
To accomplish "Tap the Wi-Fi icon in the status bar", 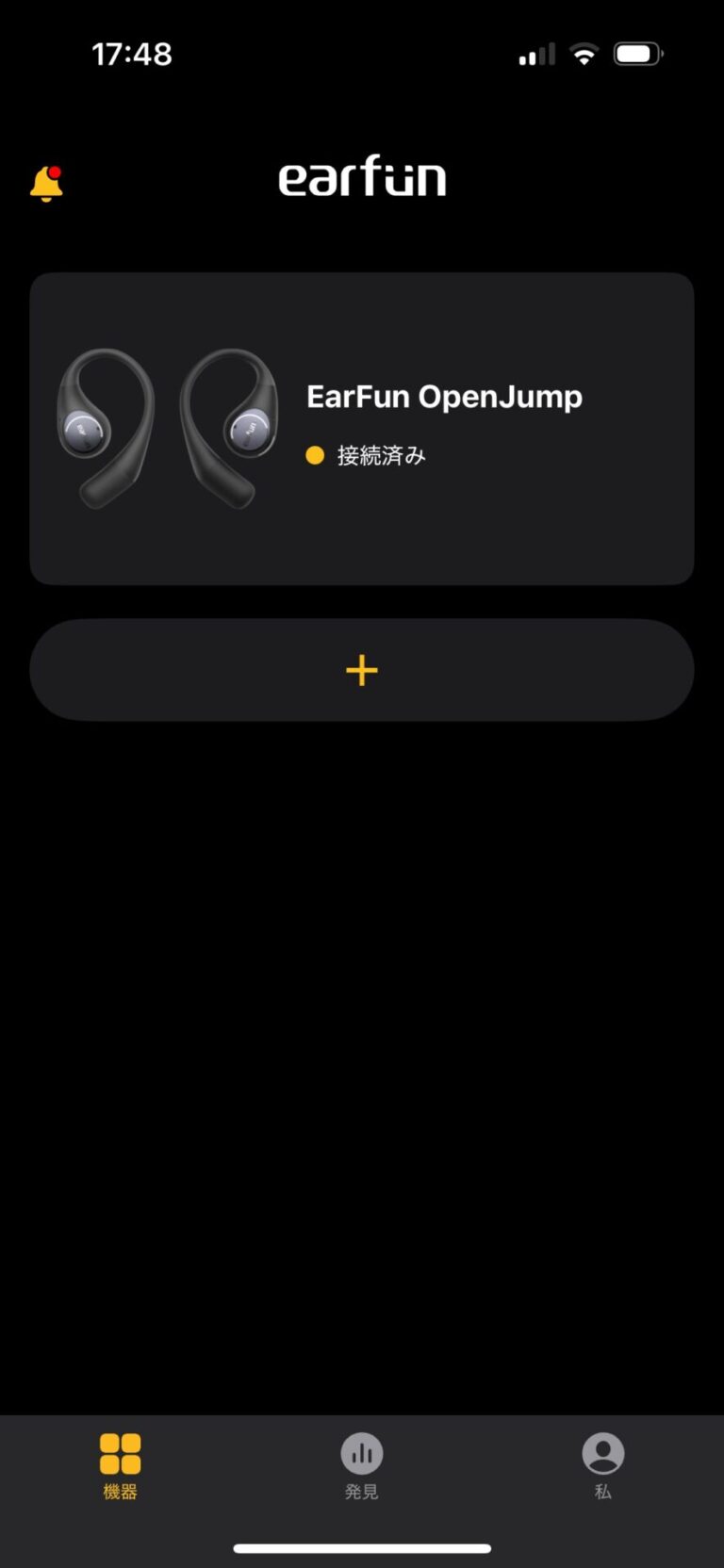I will tap(584, 54).
